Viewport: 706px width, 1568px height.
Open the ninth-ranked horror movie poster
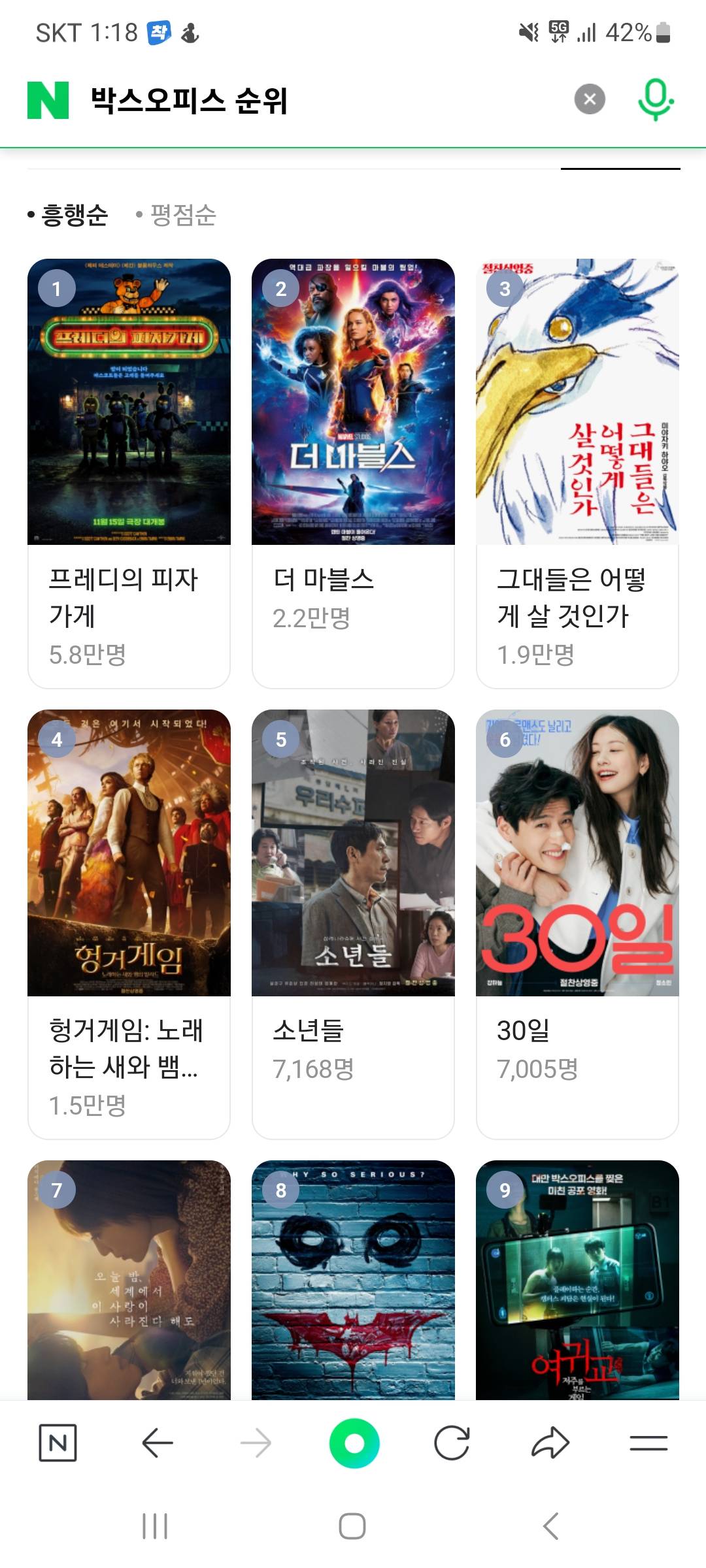coord(577,1281)
